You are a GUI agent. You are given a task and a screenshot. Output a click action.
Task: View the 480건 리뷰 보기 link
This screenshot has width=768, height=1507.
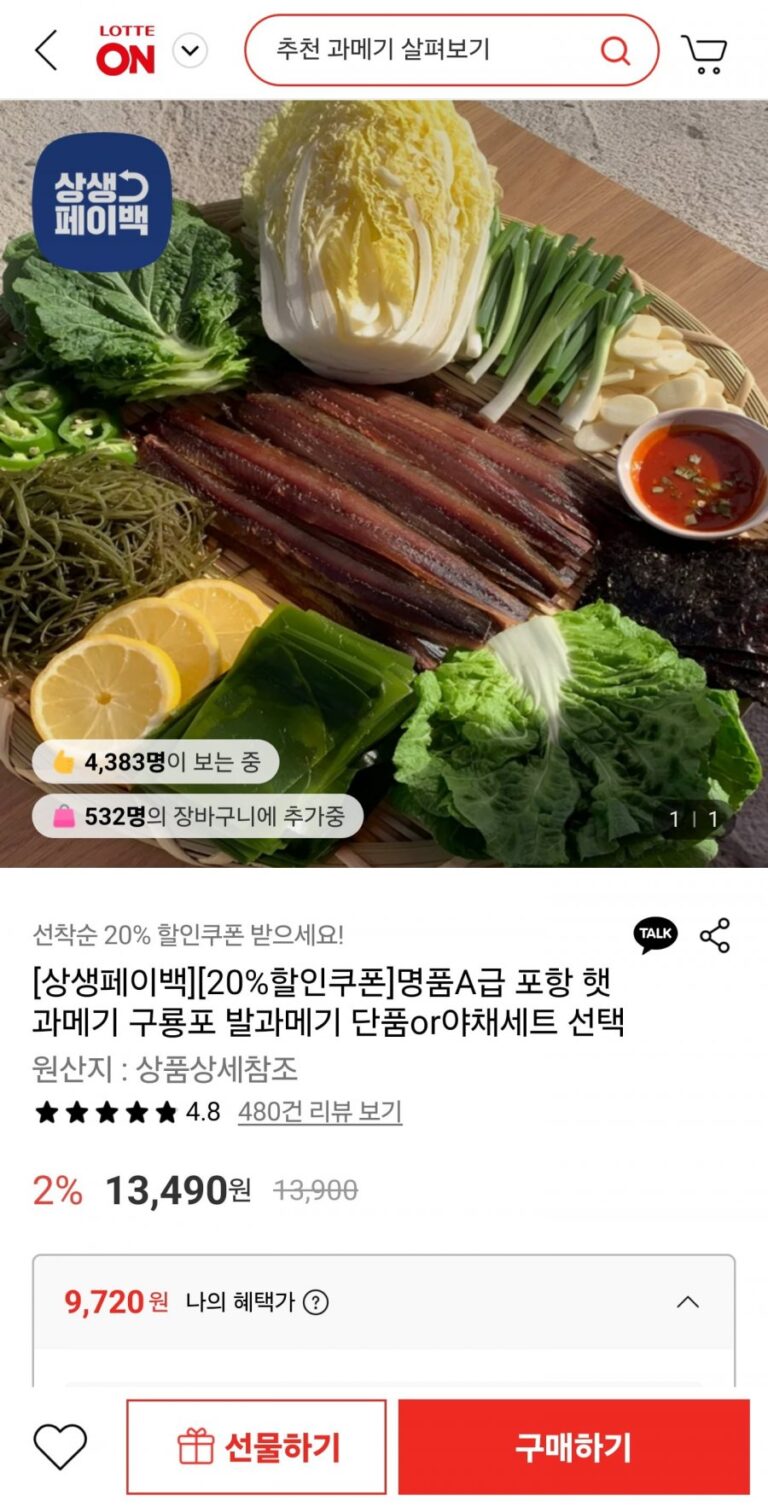coord(320,1112)
